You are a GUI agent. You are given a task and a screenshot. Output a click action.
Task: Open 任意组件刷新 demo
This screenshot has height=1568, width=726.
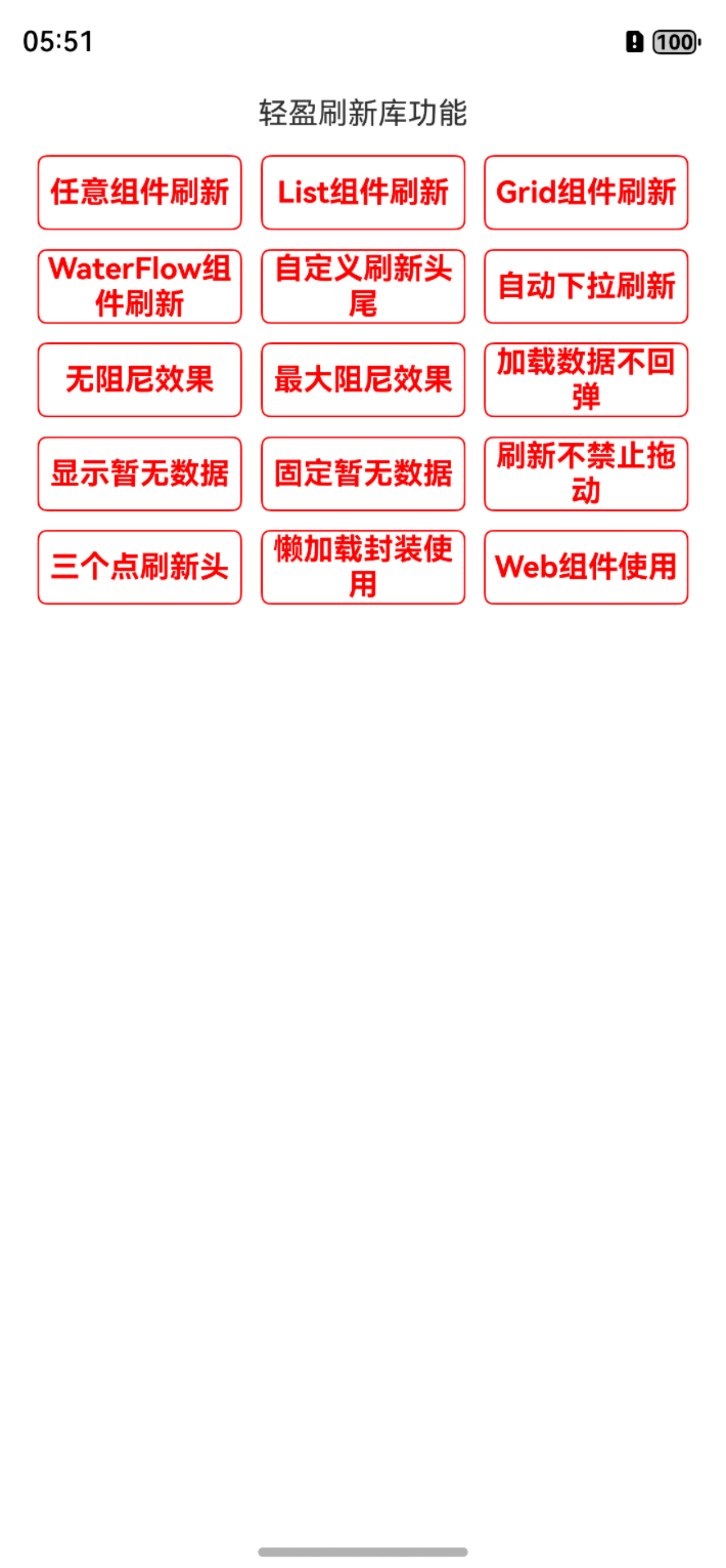point(139,193)
